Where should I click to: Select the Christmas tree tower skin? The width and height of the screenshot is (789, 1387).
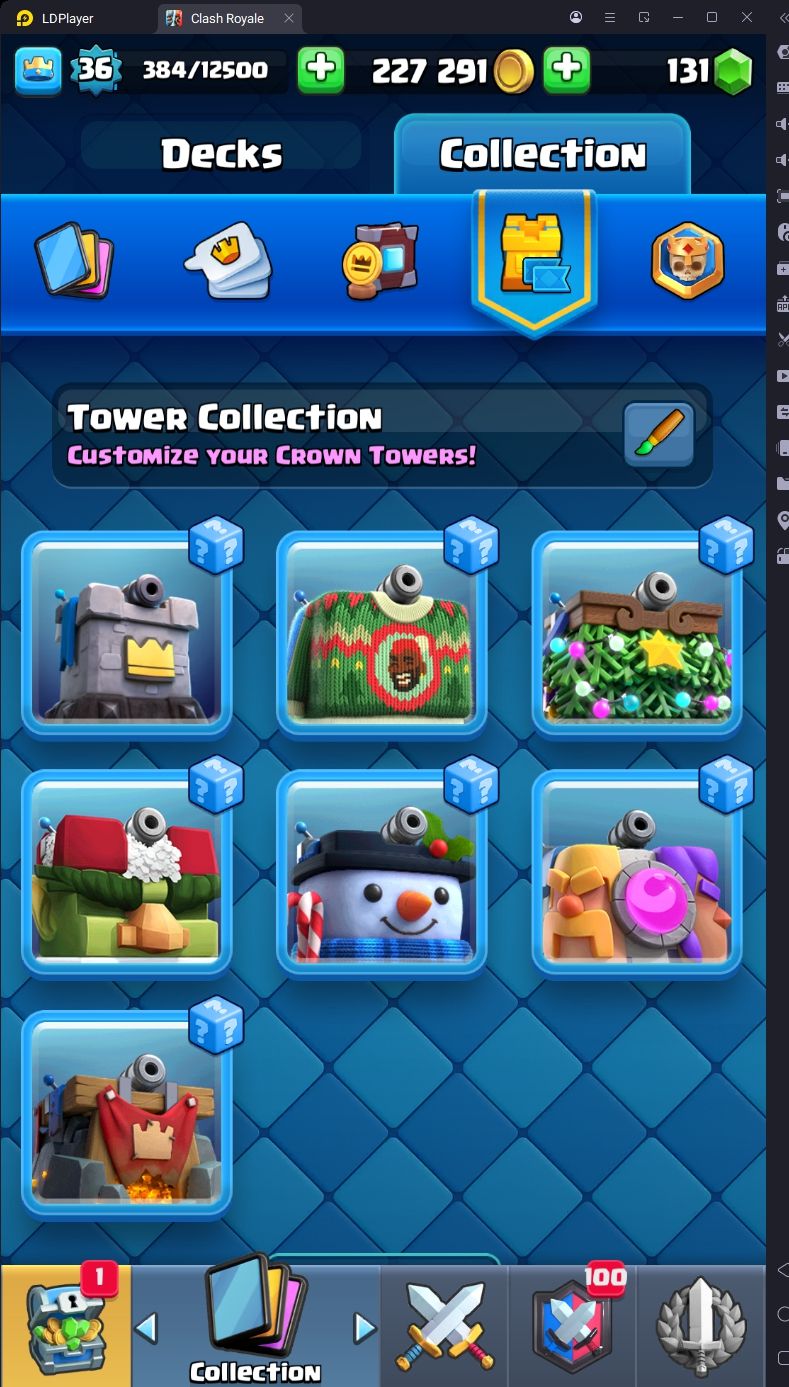pos(637,634)
